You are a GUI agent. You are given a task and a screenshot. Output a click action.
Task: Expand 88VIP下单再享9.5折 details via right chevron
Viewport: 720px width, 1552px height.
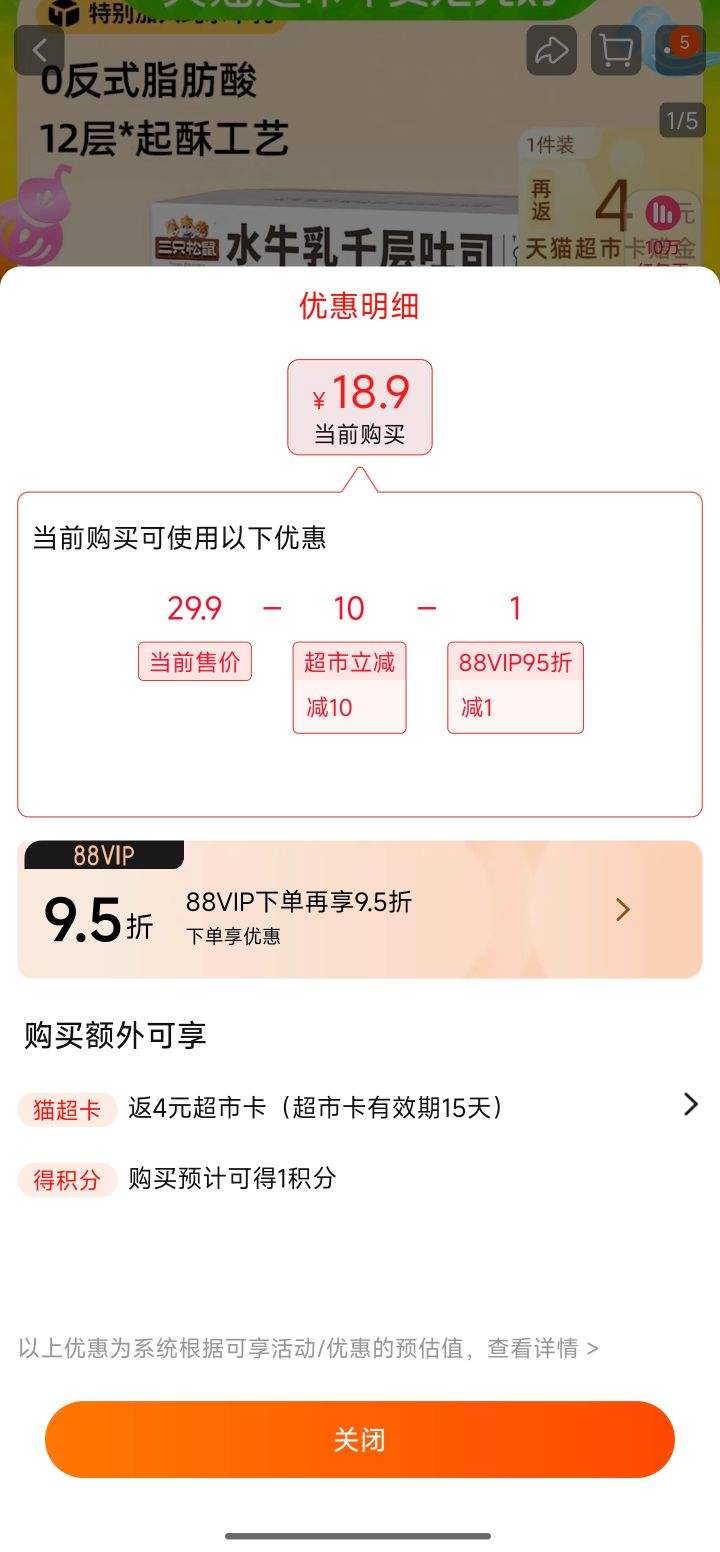coord(622,910)
